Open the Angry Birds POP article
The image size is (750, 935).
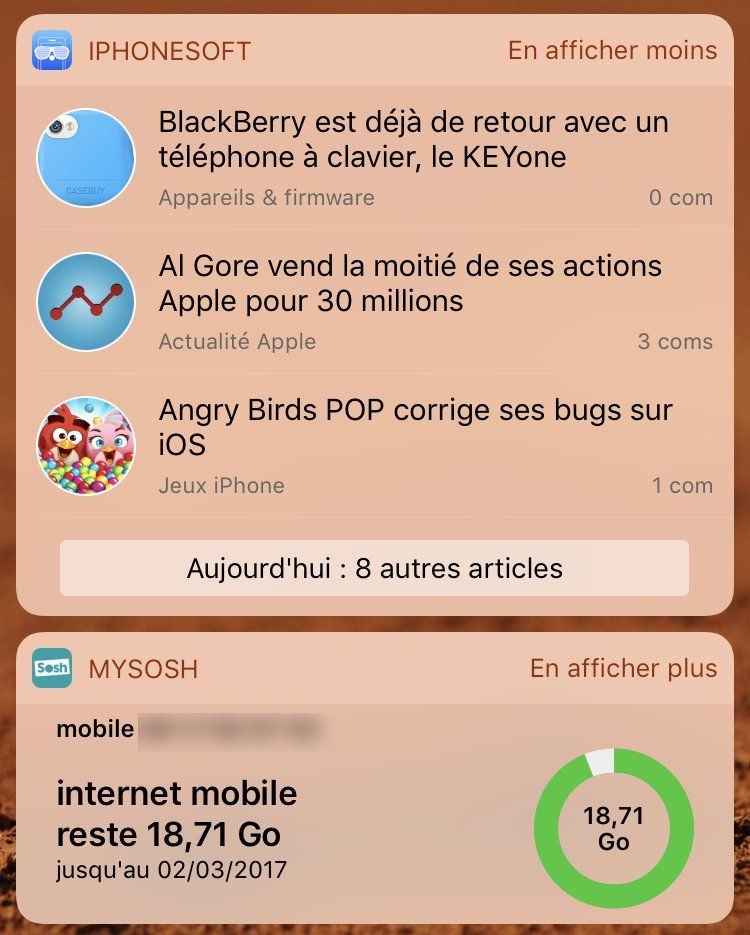coord(415,427)
